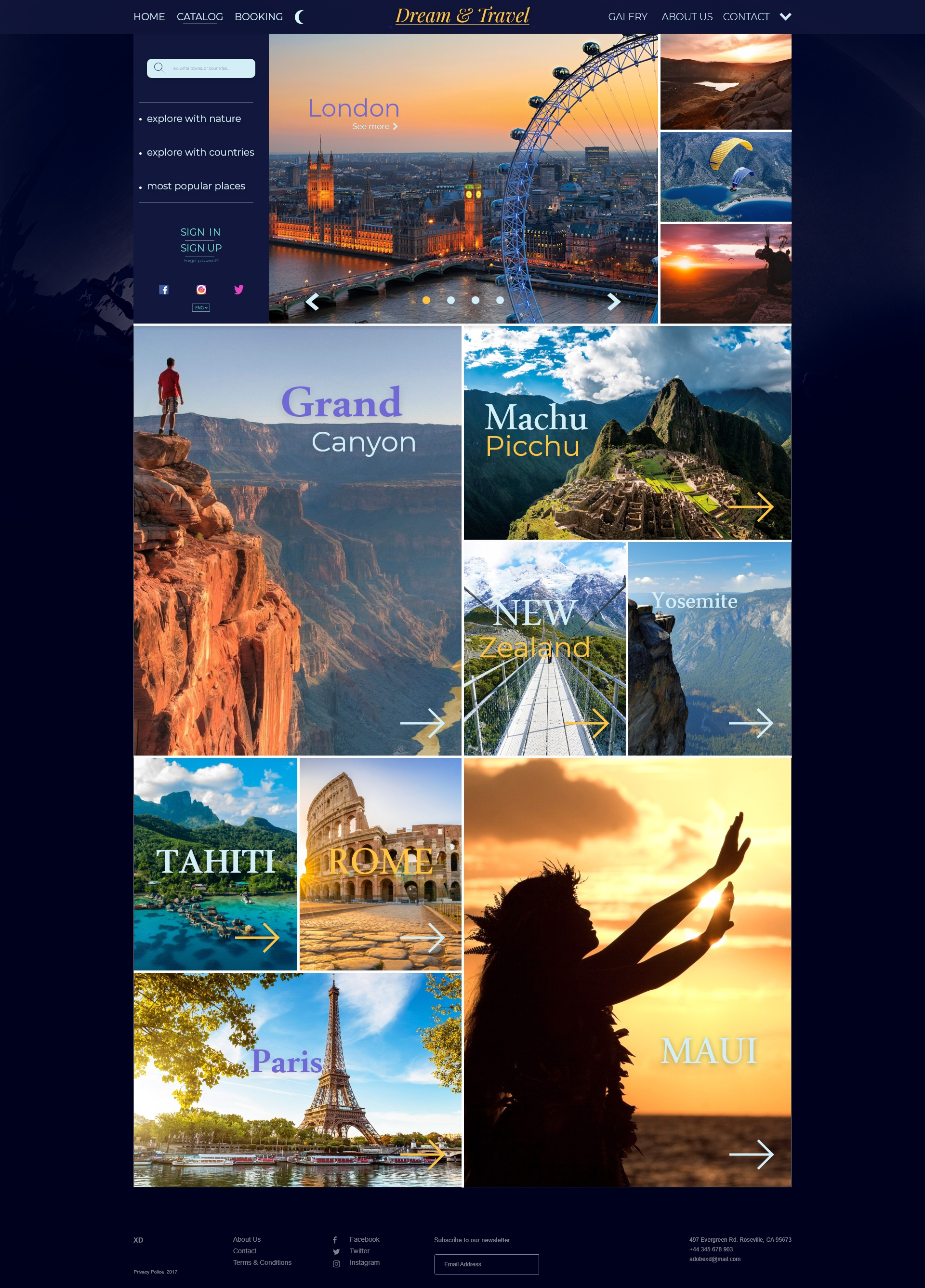Viewport: 925px width, 1288px height.
Task: Open the ENG language dropdown
Action: coord(201,308)
